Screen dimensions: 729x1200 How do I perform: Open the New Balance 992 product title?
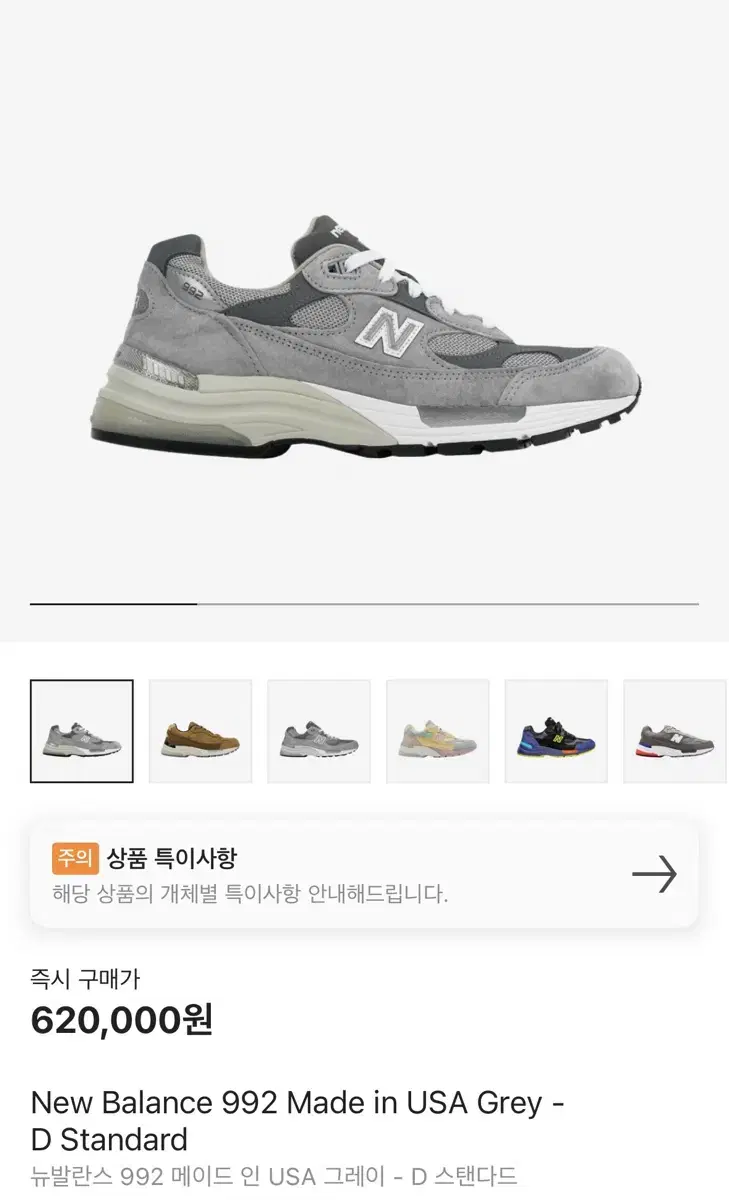(x=298, y=1102)
